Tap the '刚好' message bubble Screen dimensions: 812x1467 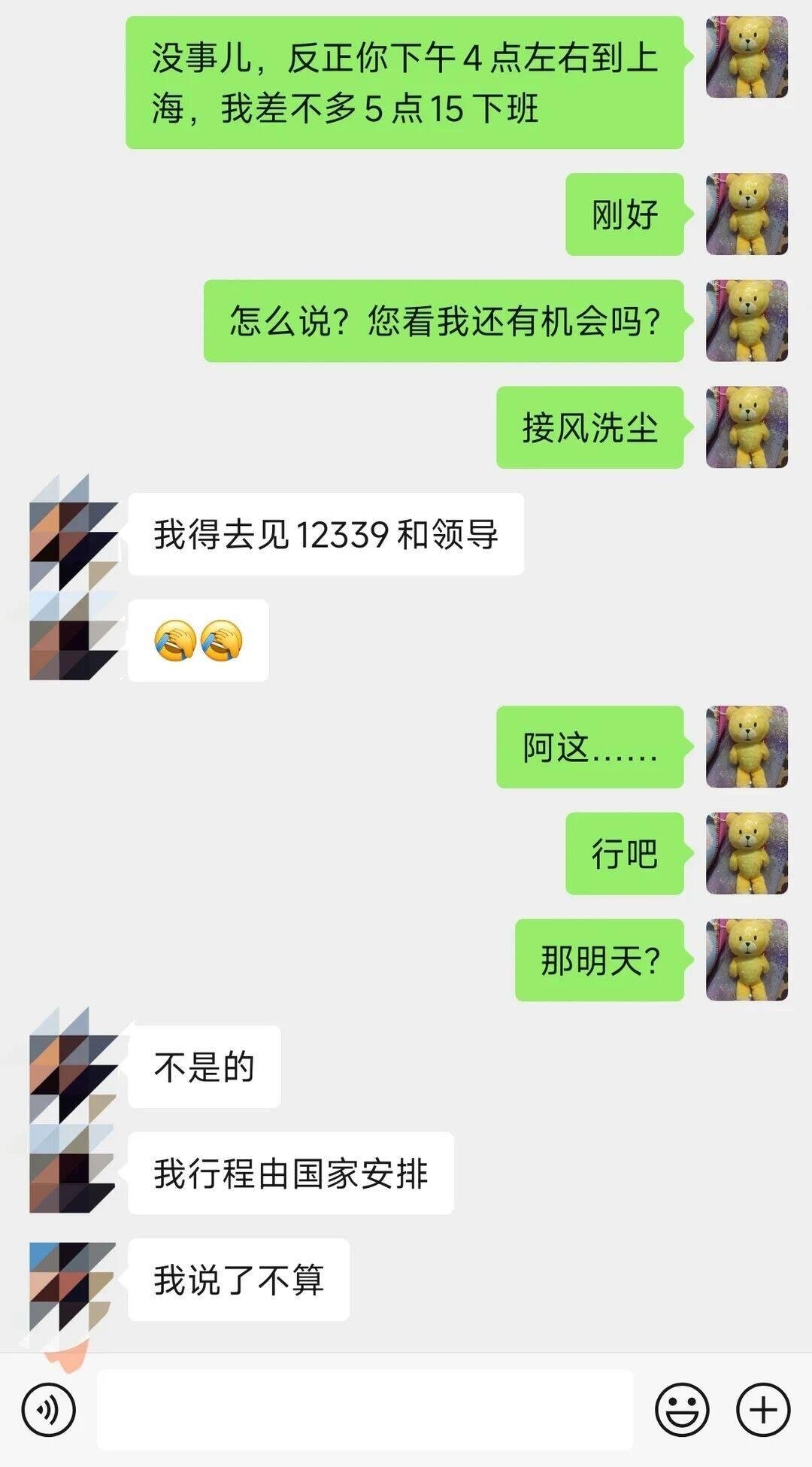pos(624,213)
